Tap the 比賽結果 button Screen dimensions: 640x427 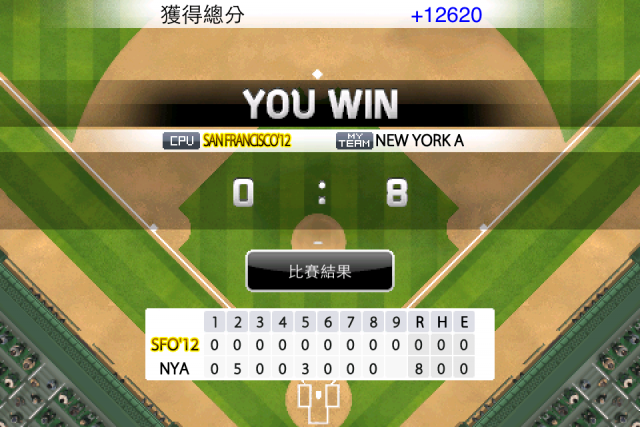pos(320,271)
